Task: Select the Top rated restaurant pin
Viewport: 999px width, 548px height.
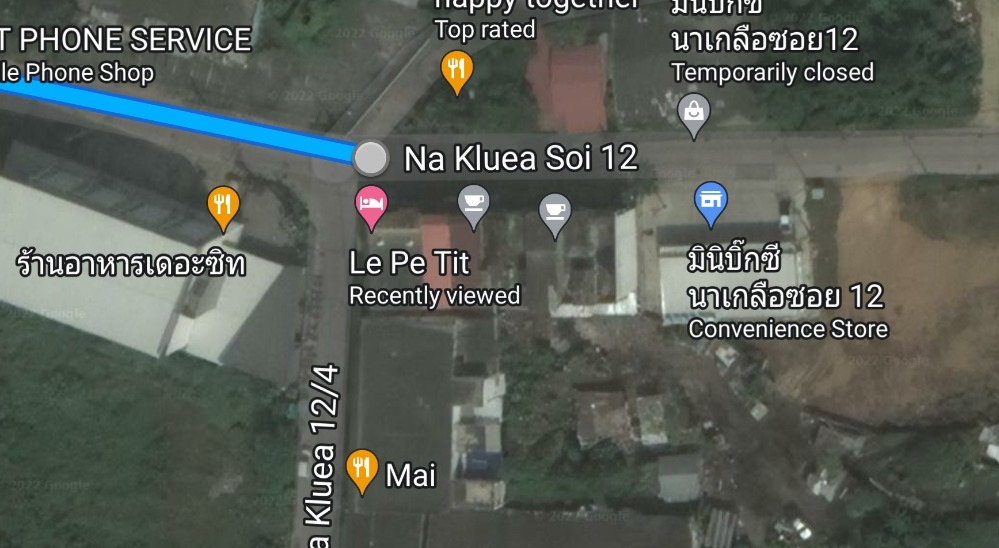Action: [457, 70]
